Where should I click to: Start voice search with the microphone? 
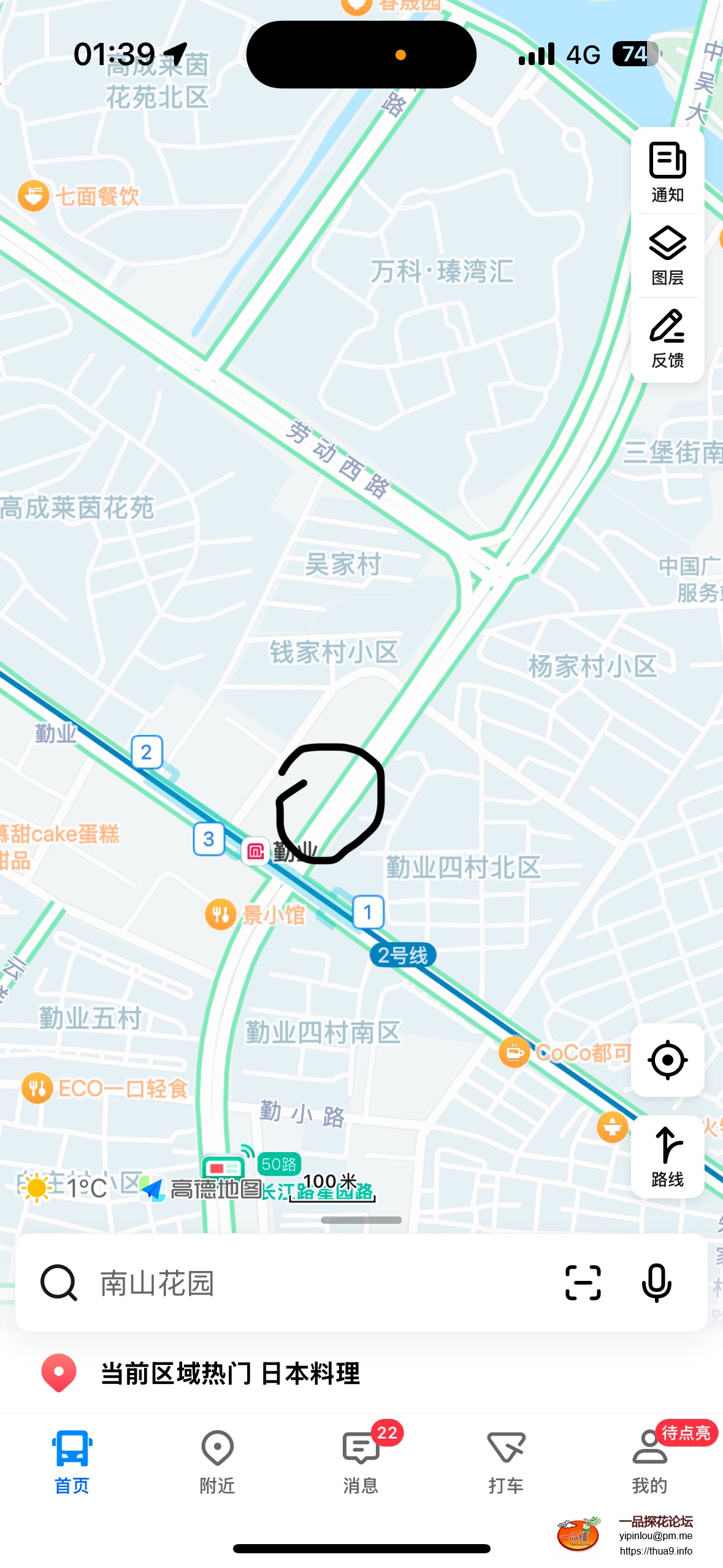coord(656,1283)
